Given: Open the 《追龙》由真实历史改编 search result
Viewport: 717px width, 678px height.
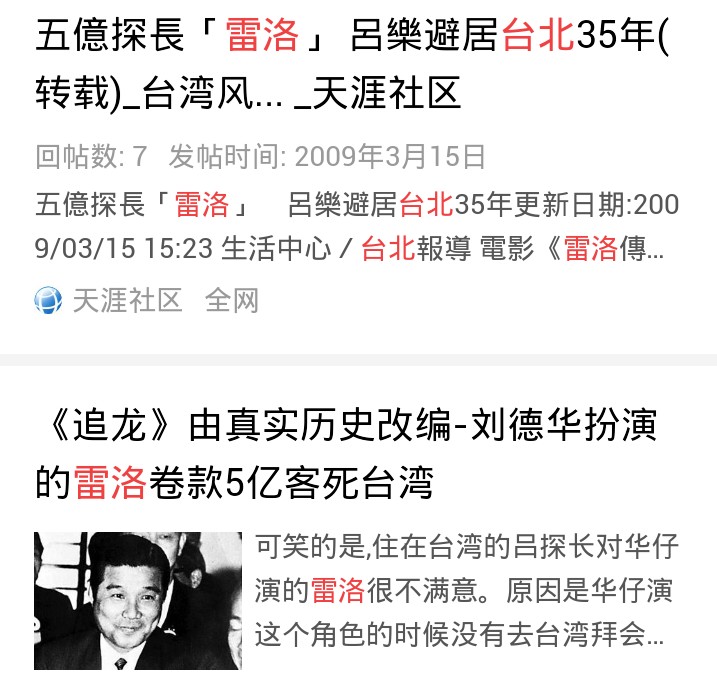Looking at the screenshot, I should click(345, 454).
